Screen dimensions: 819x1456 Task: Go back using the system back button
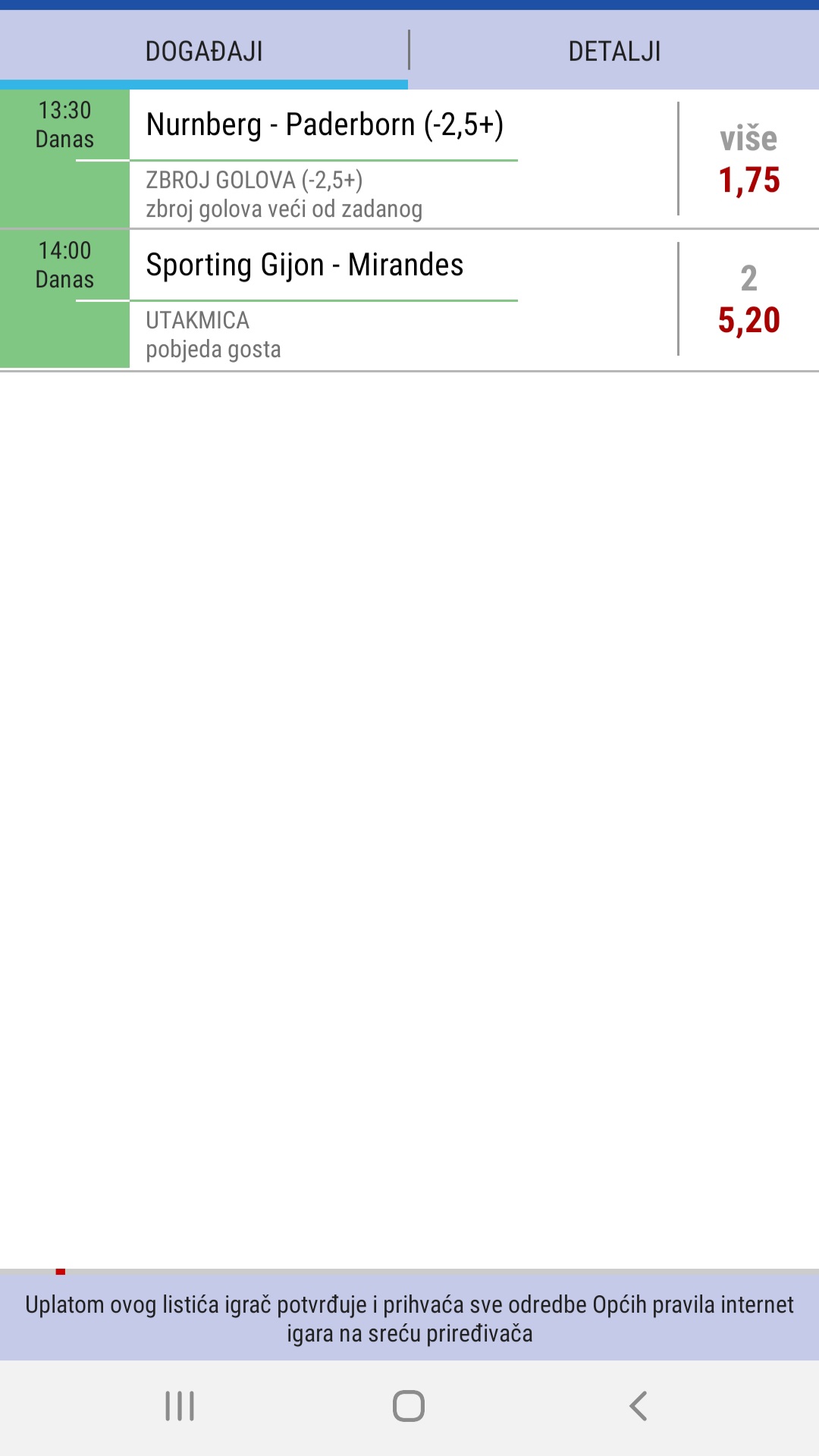tap(639, 1406)
